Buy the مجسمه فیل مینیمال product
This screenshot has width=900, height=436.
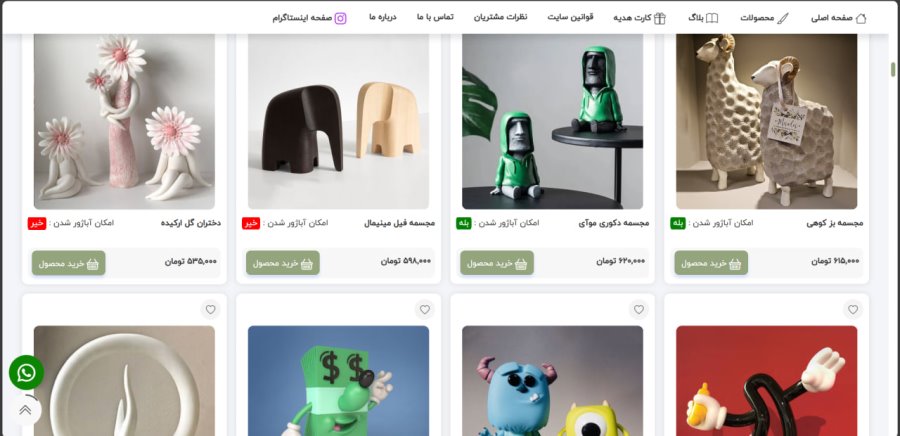pyautogui.click(x=283, y=263)
